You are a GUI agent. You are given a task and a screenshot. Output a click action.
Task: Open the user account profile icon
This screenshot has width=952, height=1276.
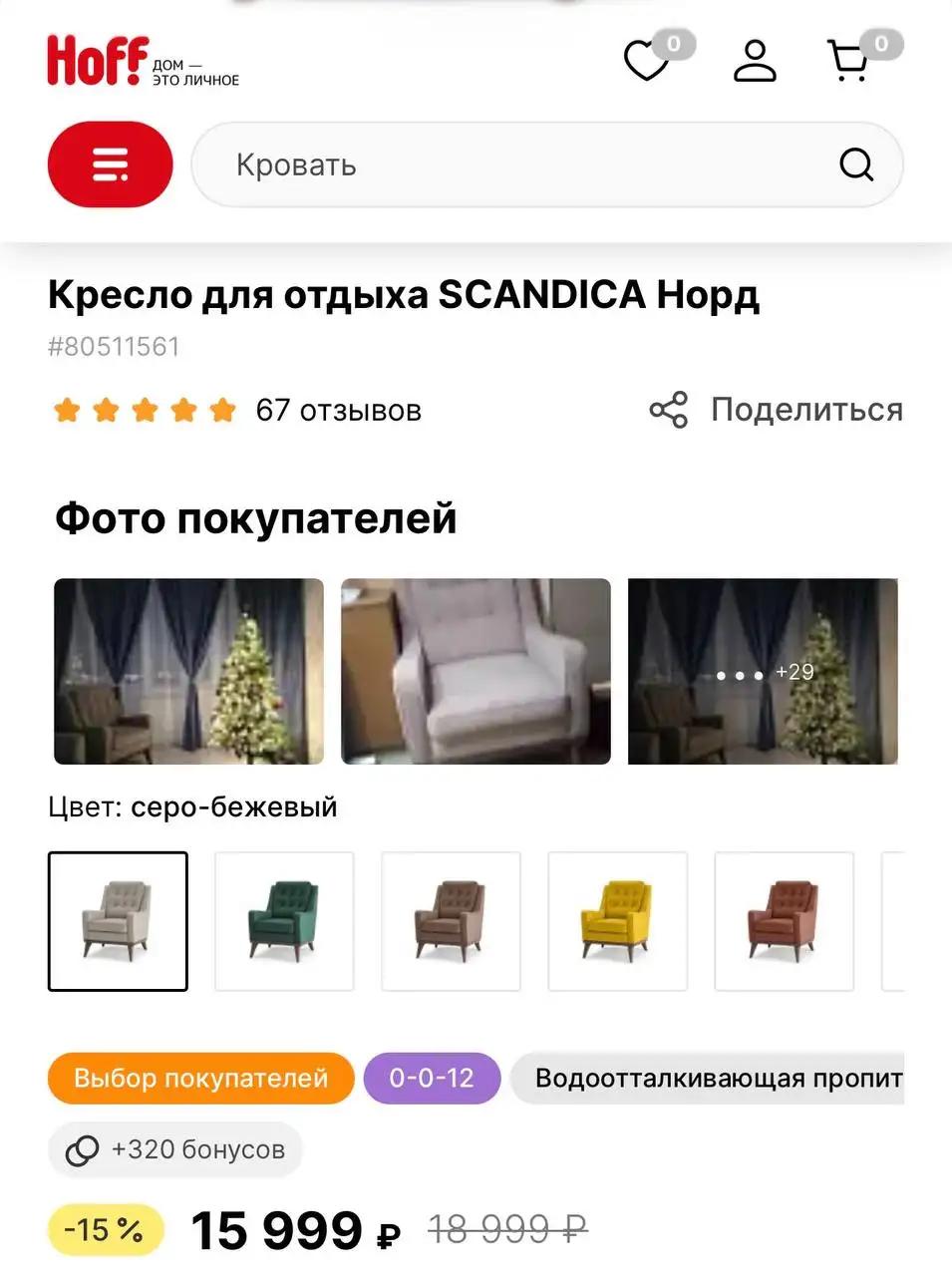point(755,62)
